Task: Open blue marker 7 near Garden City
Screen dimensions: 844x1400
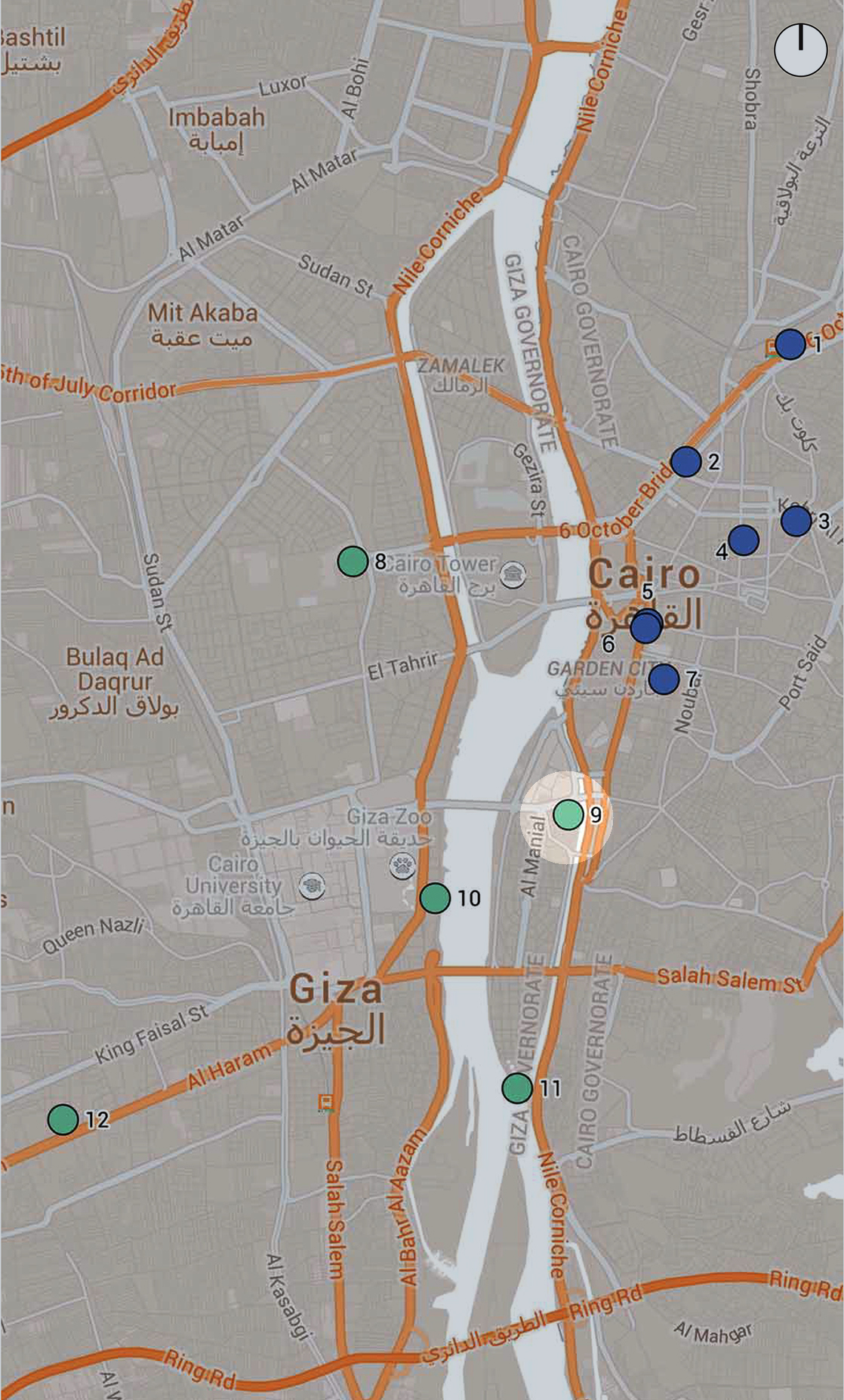Action: pos(664,679)
